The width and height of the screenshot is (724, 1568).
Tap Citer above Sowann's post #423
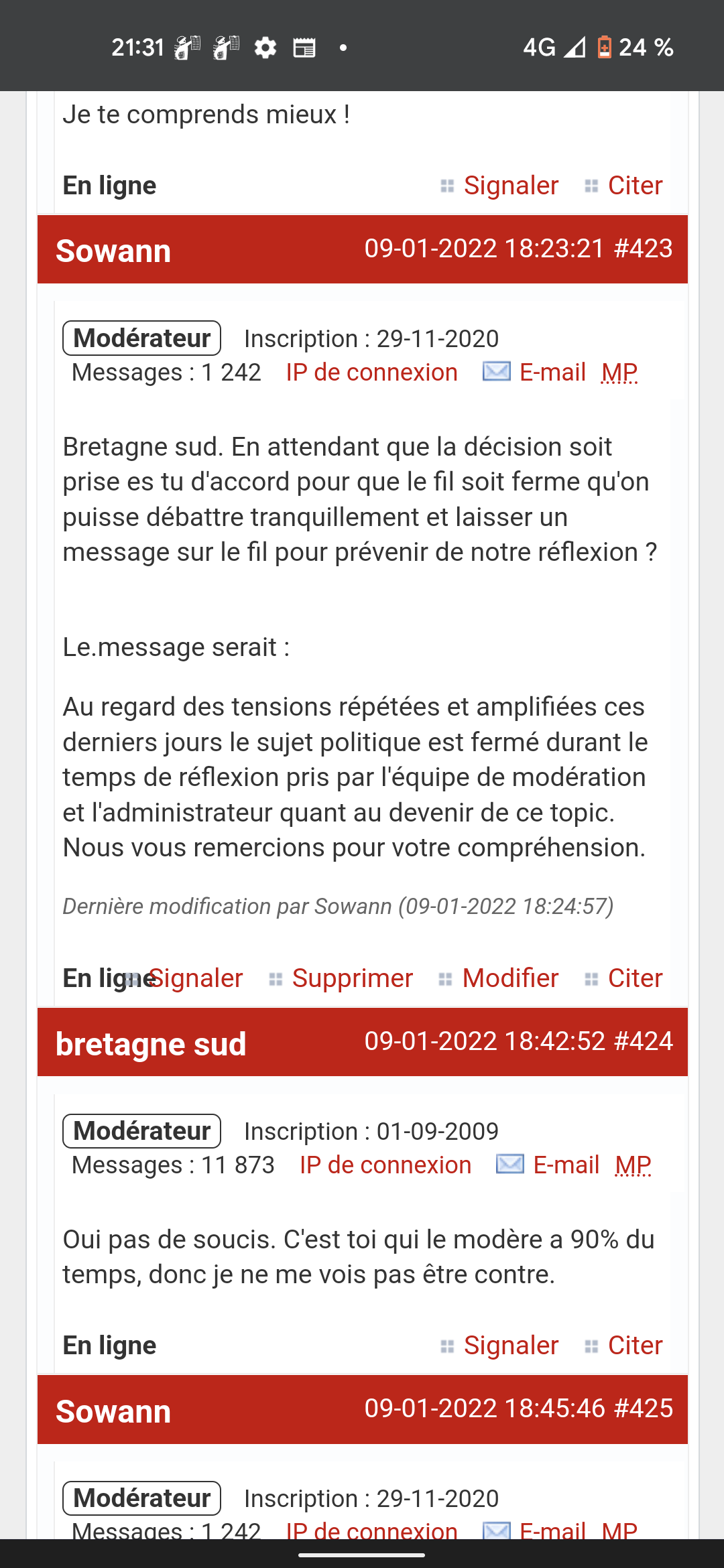634,186
